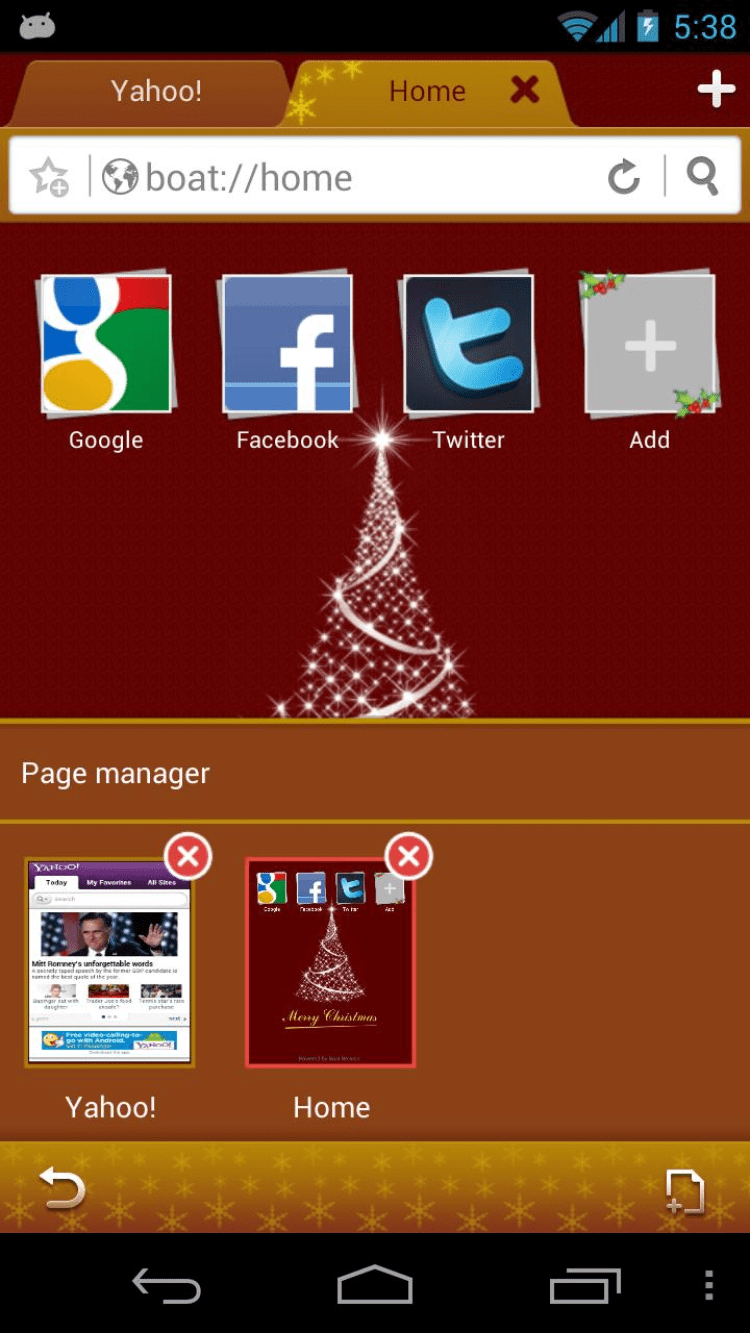Open the Google speed dial
The width and height of the screenshot is (750, 1333).
click(x=106, y=345)
